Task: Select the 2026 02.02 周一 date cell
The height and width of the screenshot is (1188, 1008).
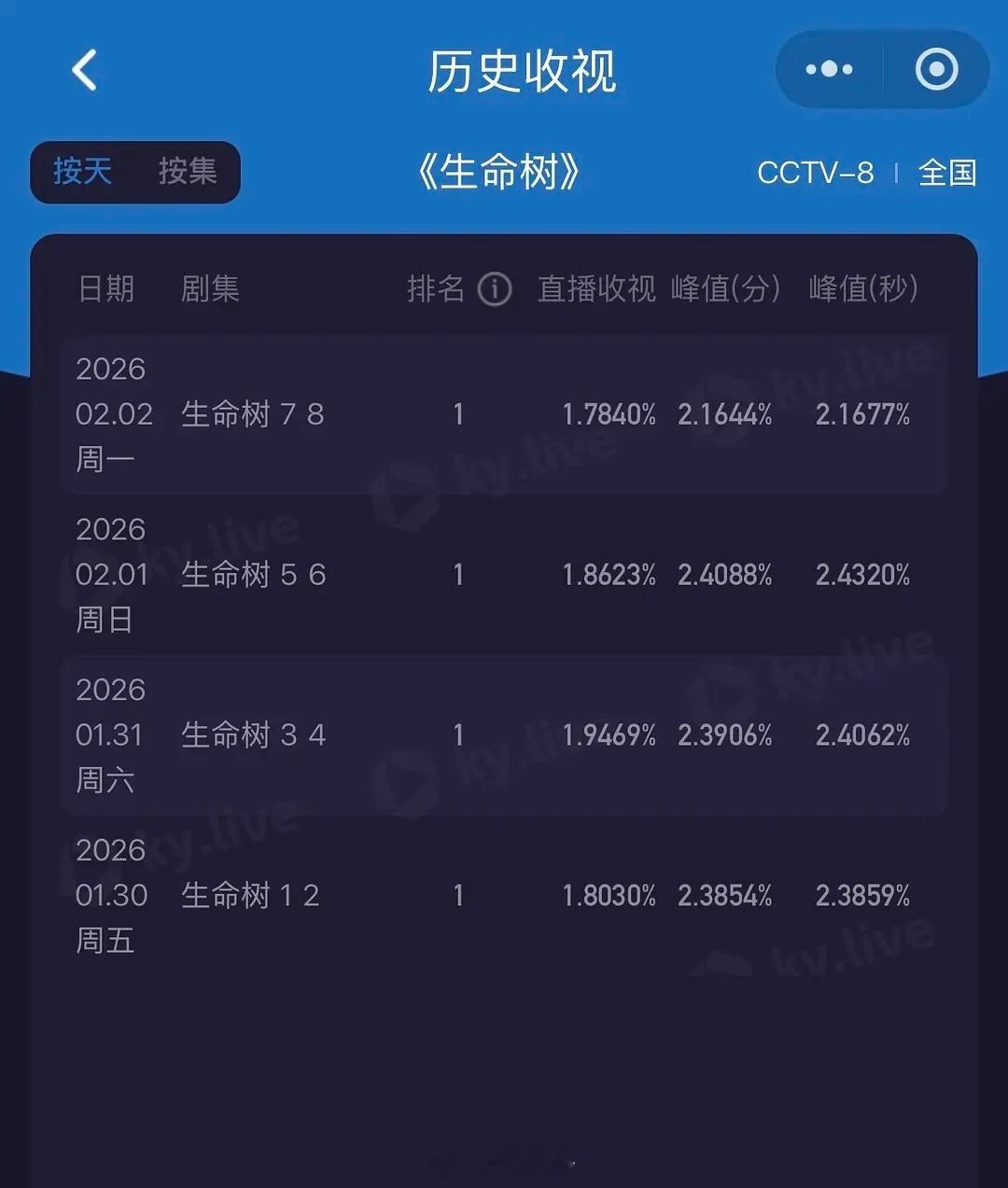Action: (x=112, y=414)
